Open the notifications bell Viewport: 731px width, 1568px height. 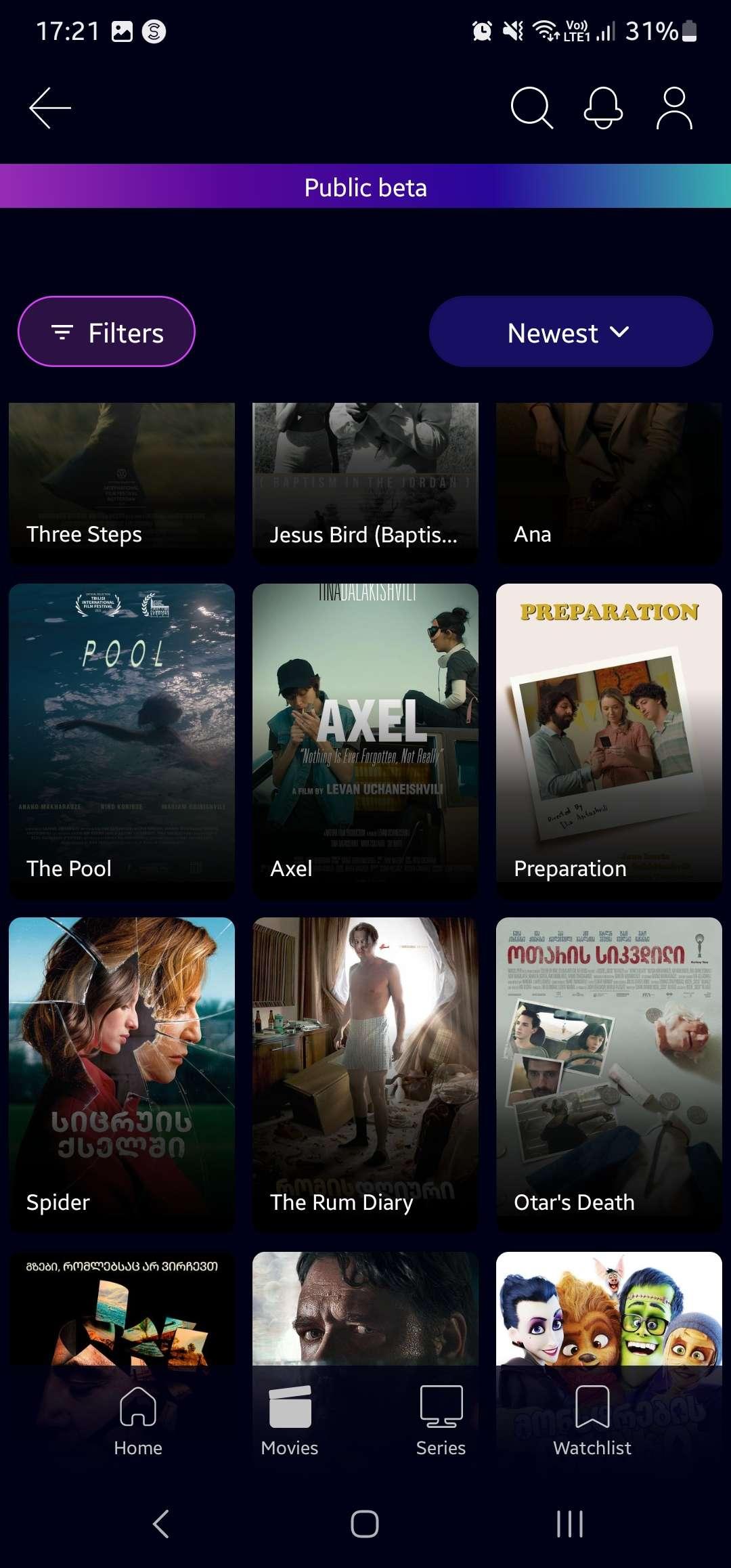point(603,108)
